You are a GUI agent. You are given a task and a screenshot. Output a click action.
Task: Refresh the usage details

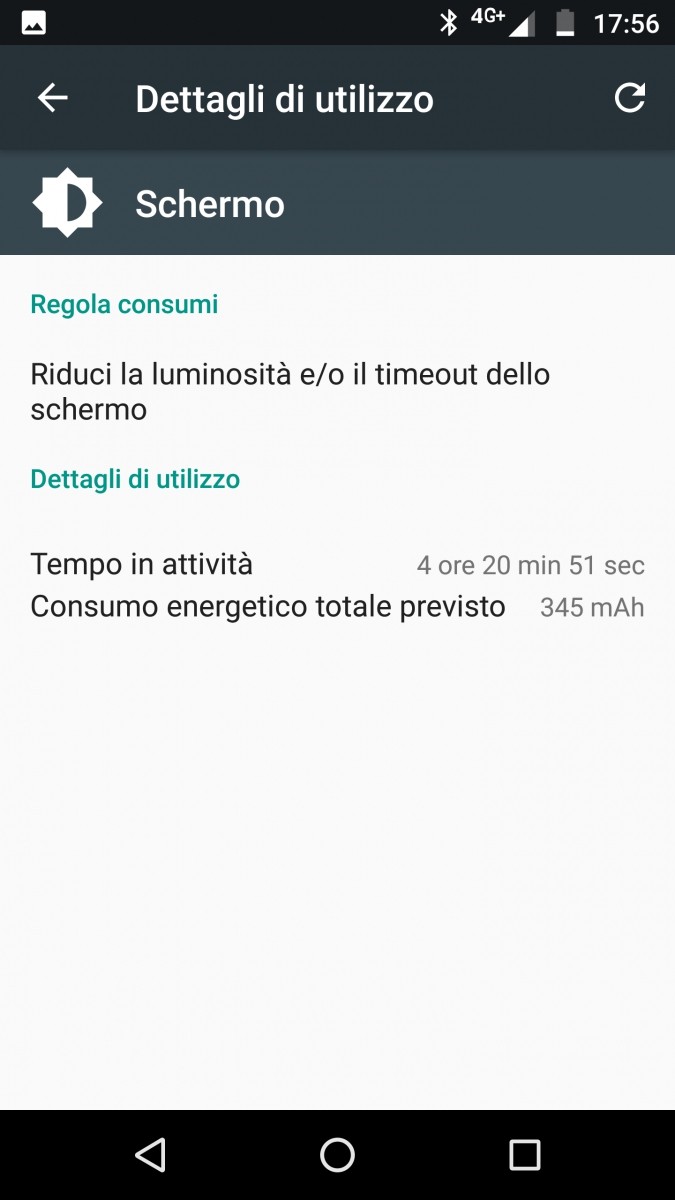(x=629, y=98)
